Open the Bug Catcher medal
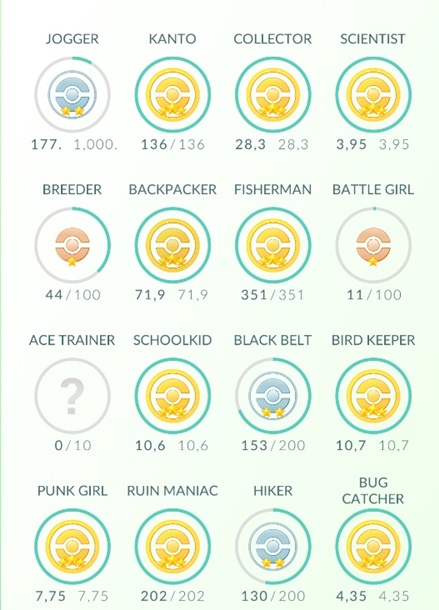439x610 pixels. 373,546
